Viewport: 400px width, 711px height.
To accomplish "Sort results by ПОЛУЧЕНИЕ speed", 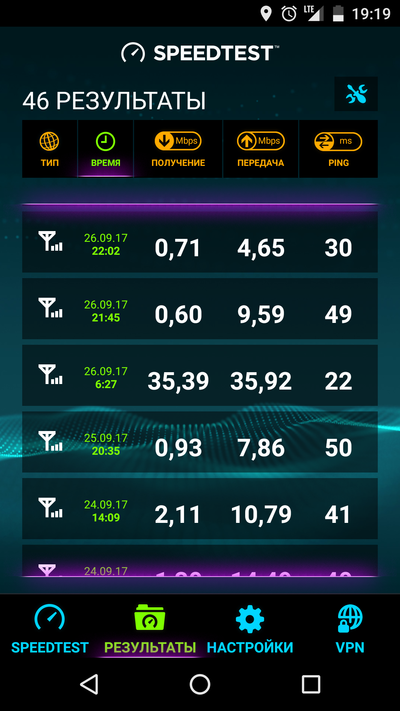I will tap(178, 149).
